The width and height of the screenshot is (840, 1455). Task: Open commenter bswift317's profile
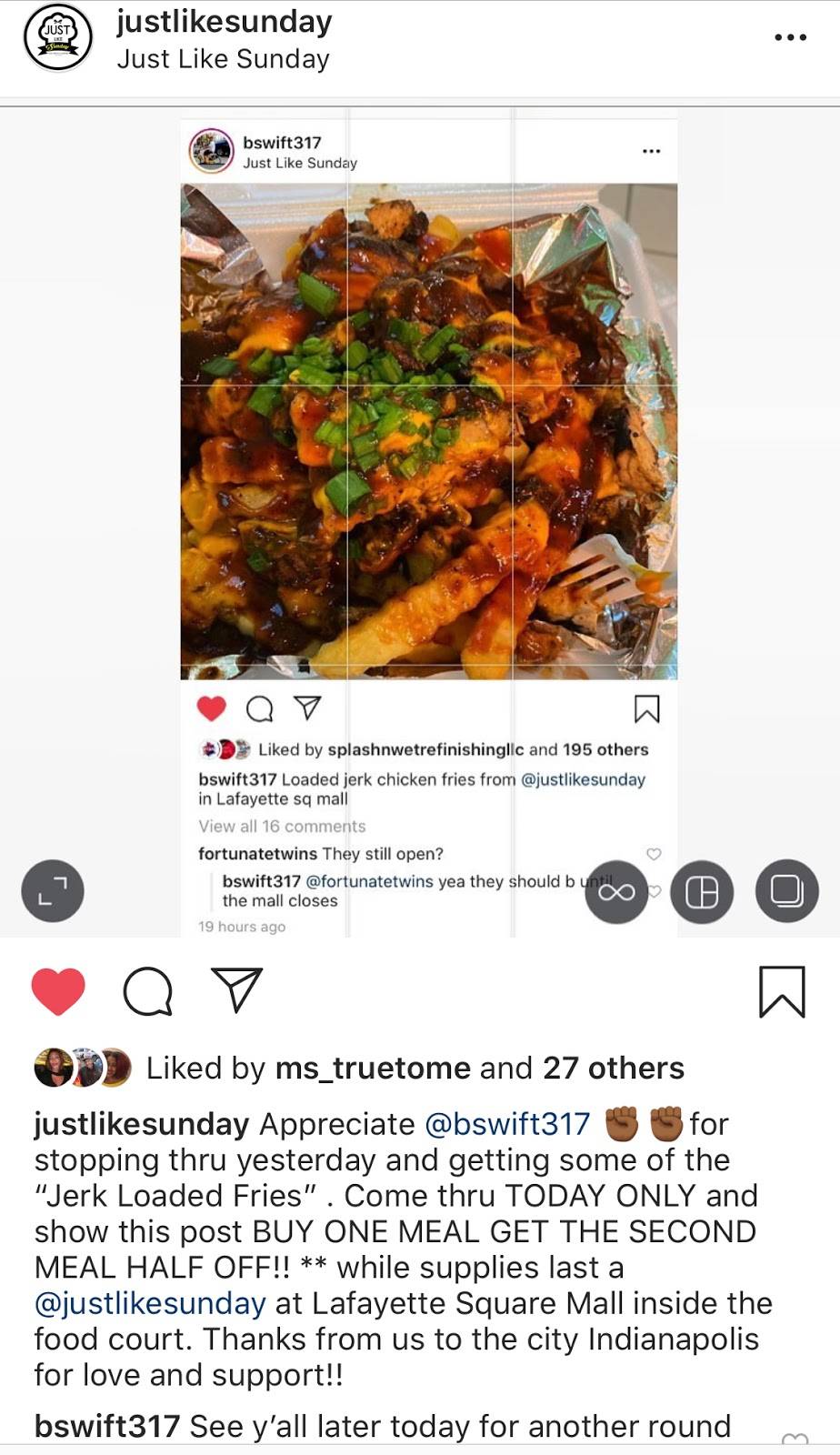pos(106,1426)
